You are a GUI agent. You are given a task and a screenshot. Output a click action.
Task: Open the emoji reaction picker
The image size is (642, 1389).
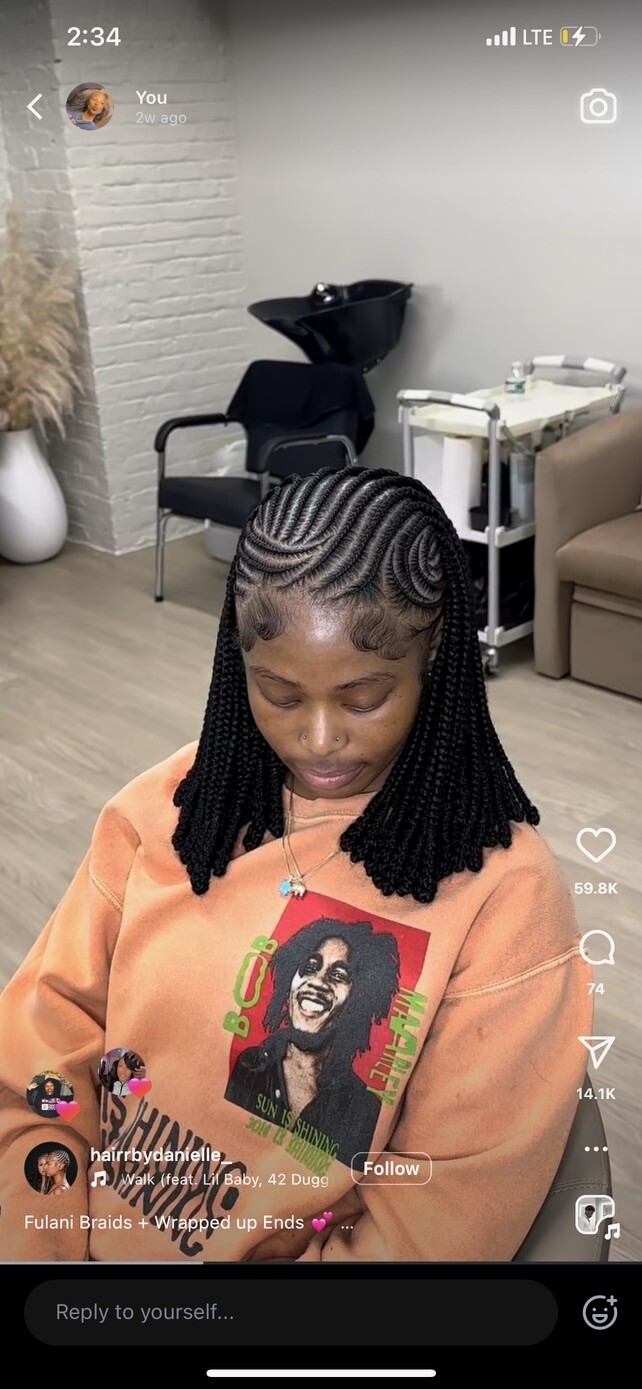coord(600,1312)
